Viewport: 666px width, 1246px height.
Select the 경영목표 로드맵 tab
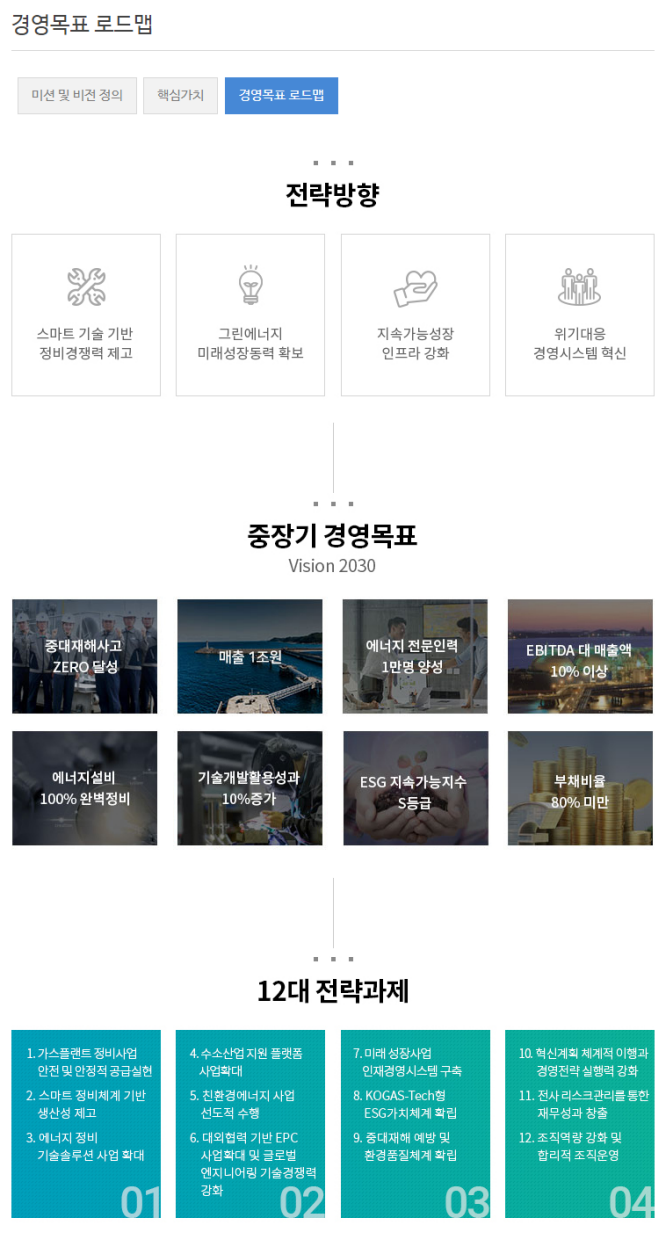pyautogui.click(x=281, y=96)
